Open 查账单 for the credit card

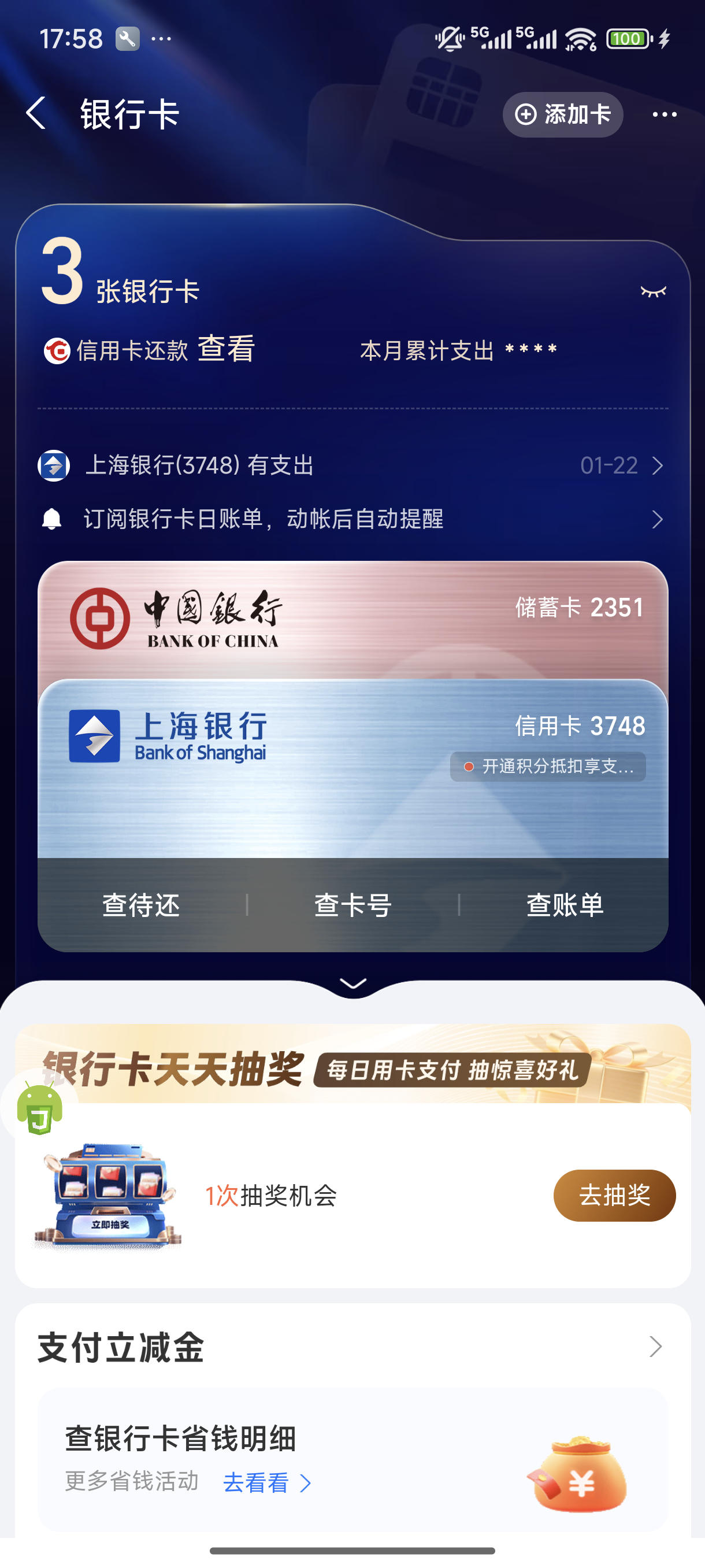(x=565, y=905)
